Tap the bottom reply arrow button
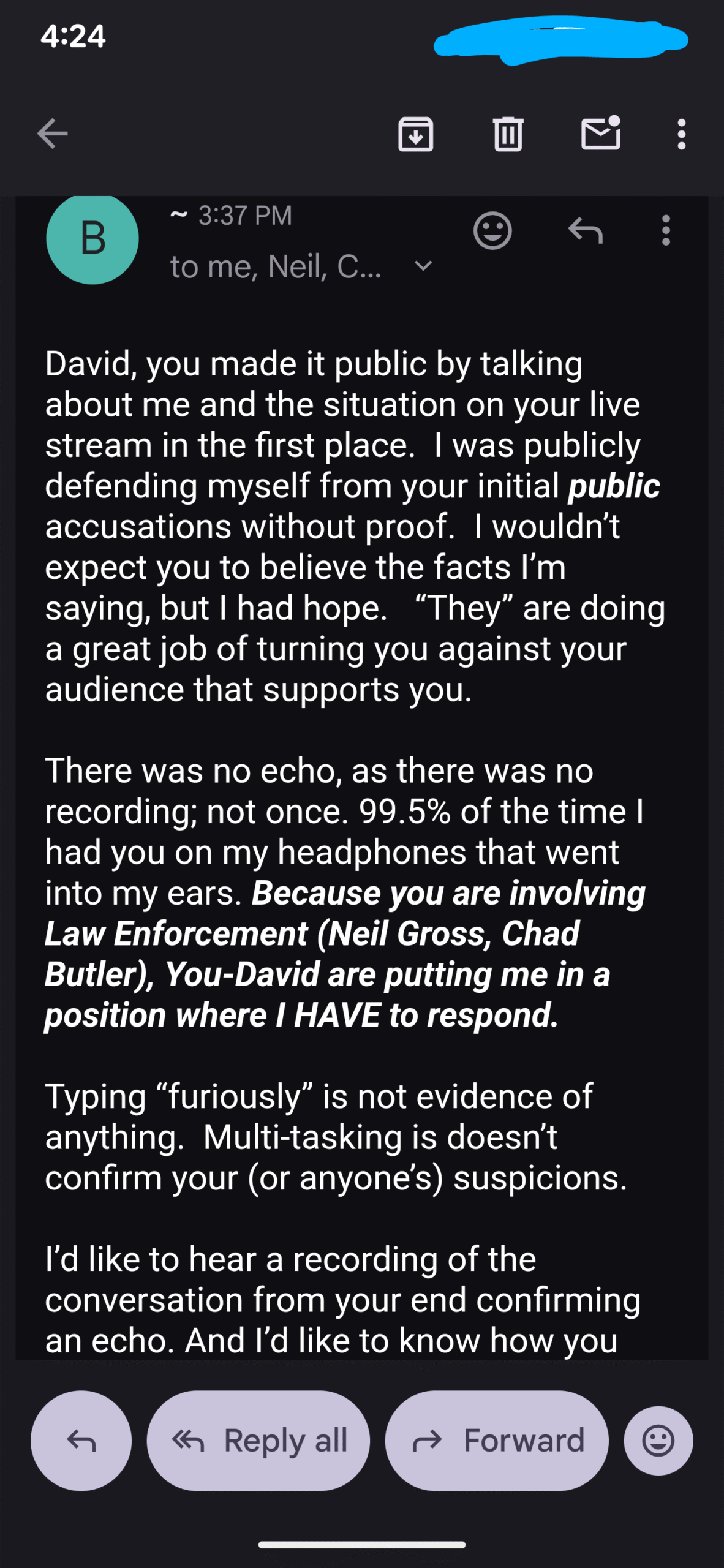 pyautogui.click(x=81, y=1441)
